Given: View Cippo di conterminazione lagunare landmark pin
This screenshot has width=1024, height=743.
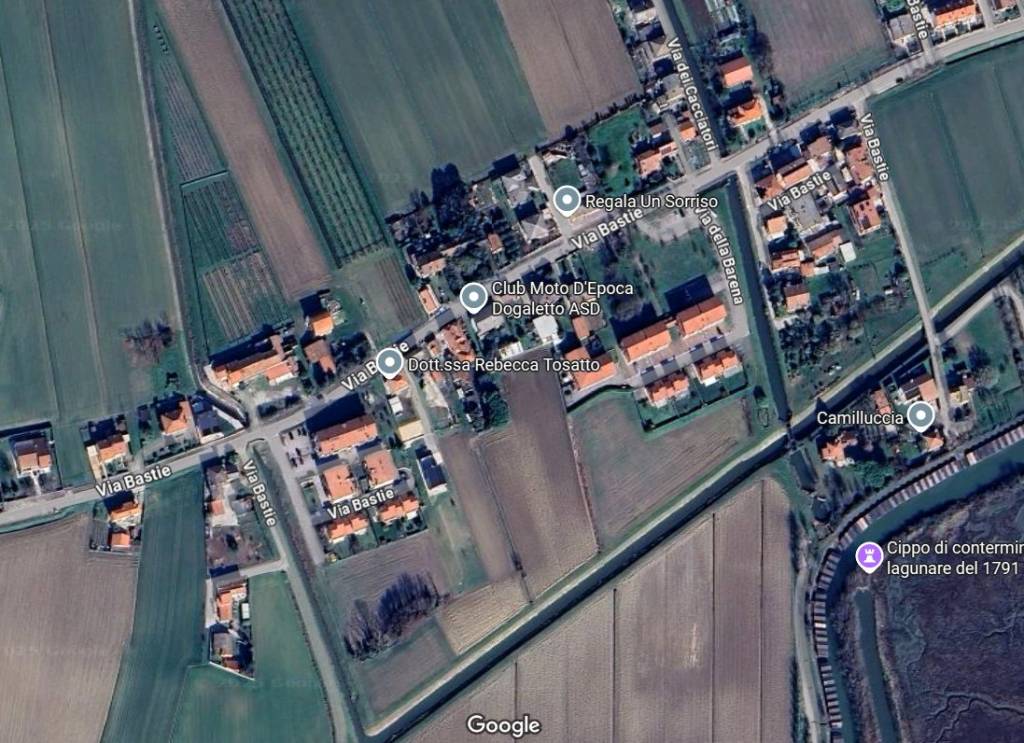Looking at the screenshot, I should point(870,555).
